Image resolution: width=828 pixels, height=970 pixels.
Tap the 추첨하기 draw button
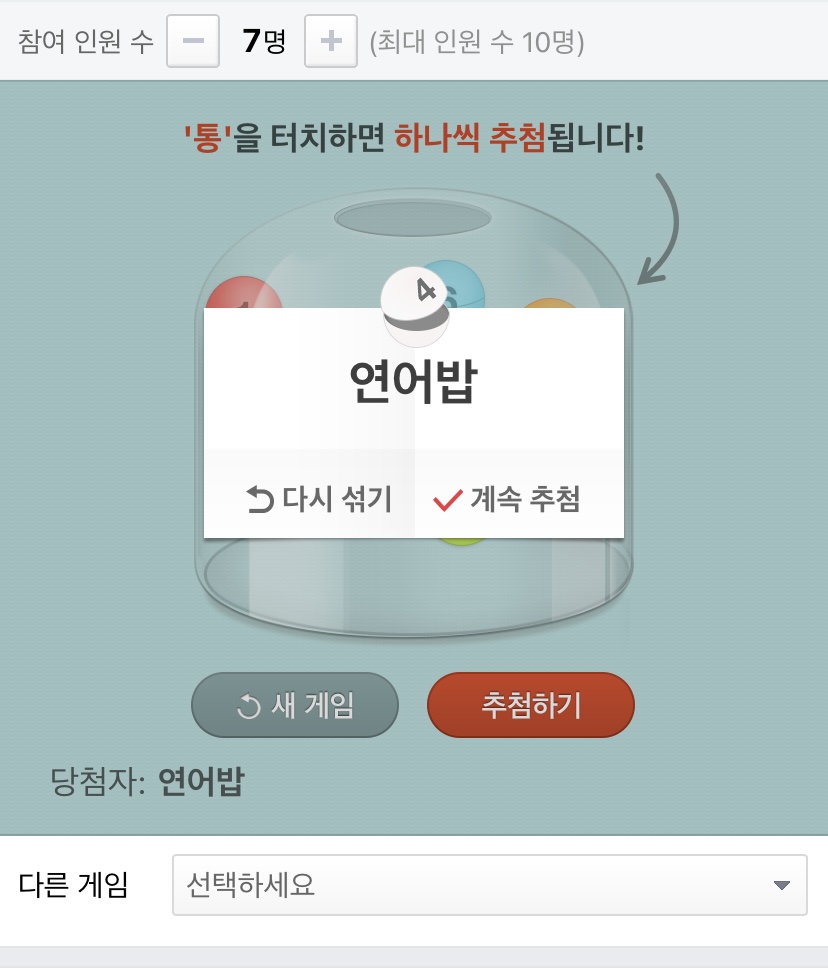531,706
